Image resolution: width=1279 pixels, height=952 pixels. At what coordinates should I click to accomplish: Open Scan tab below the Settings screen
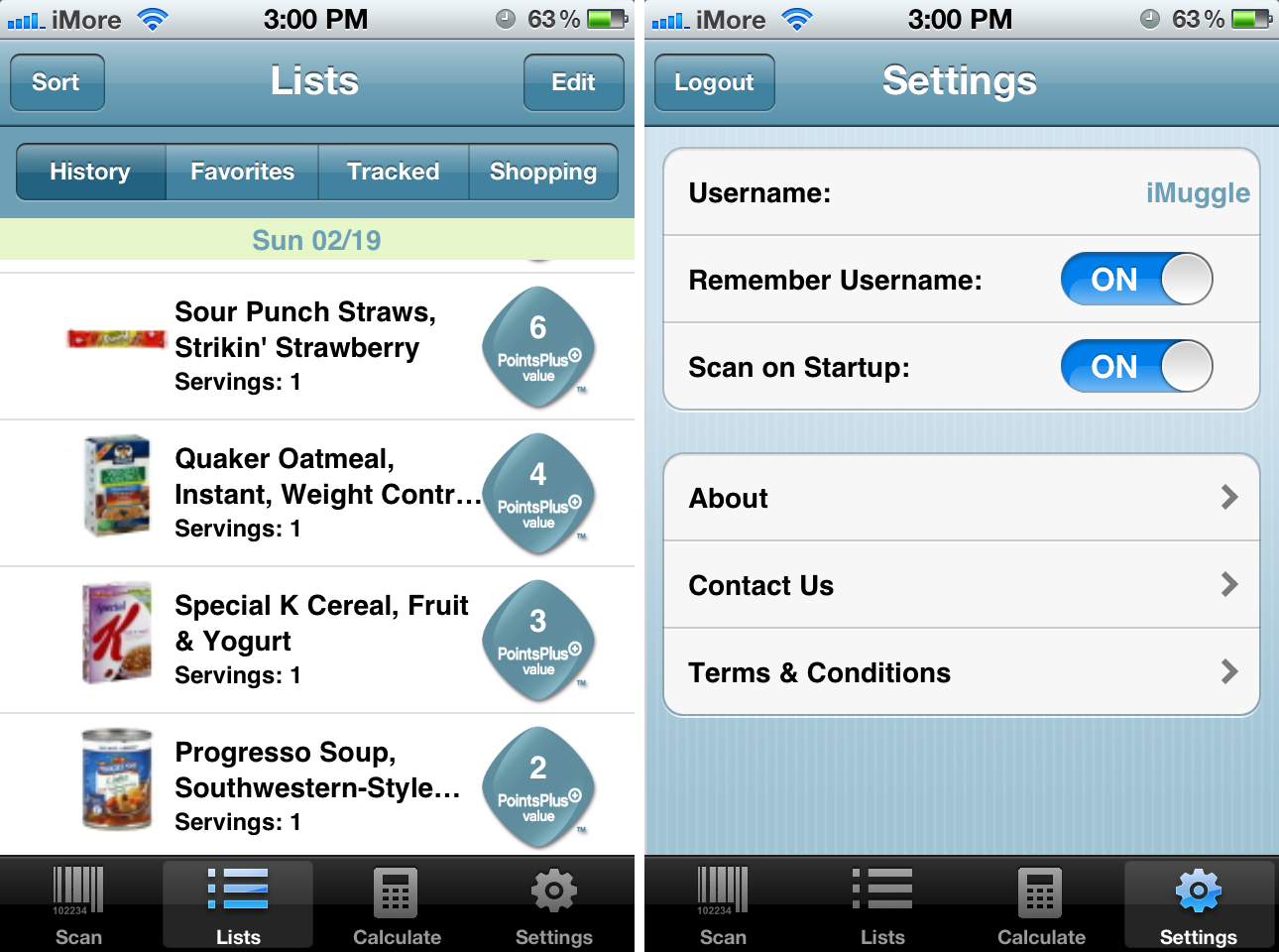pyautogui.click(x=723, y=904)
